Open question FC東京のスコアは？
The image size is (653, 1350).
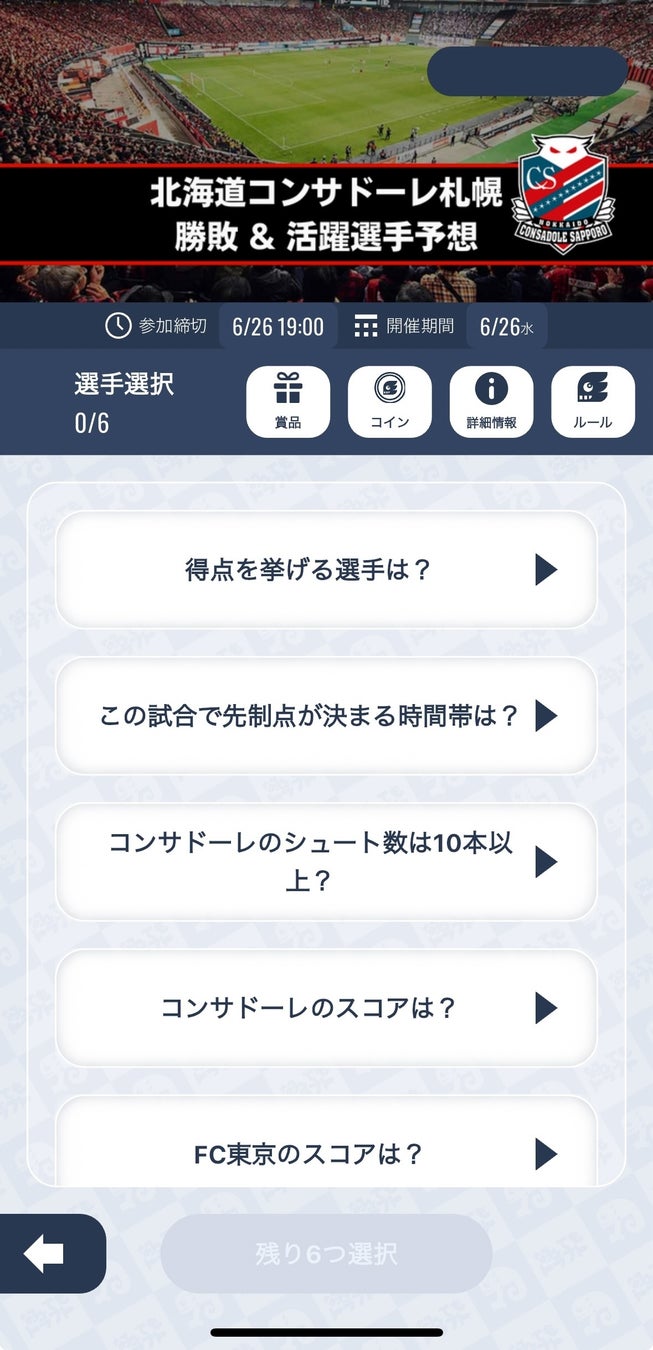point(326,1154)
